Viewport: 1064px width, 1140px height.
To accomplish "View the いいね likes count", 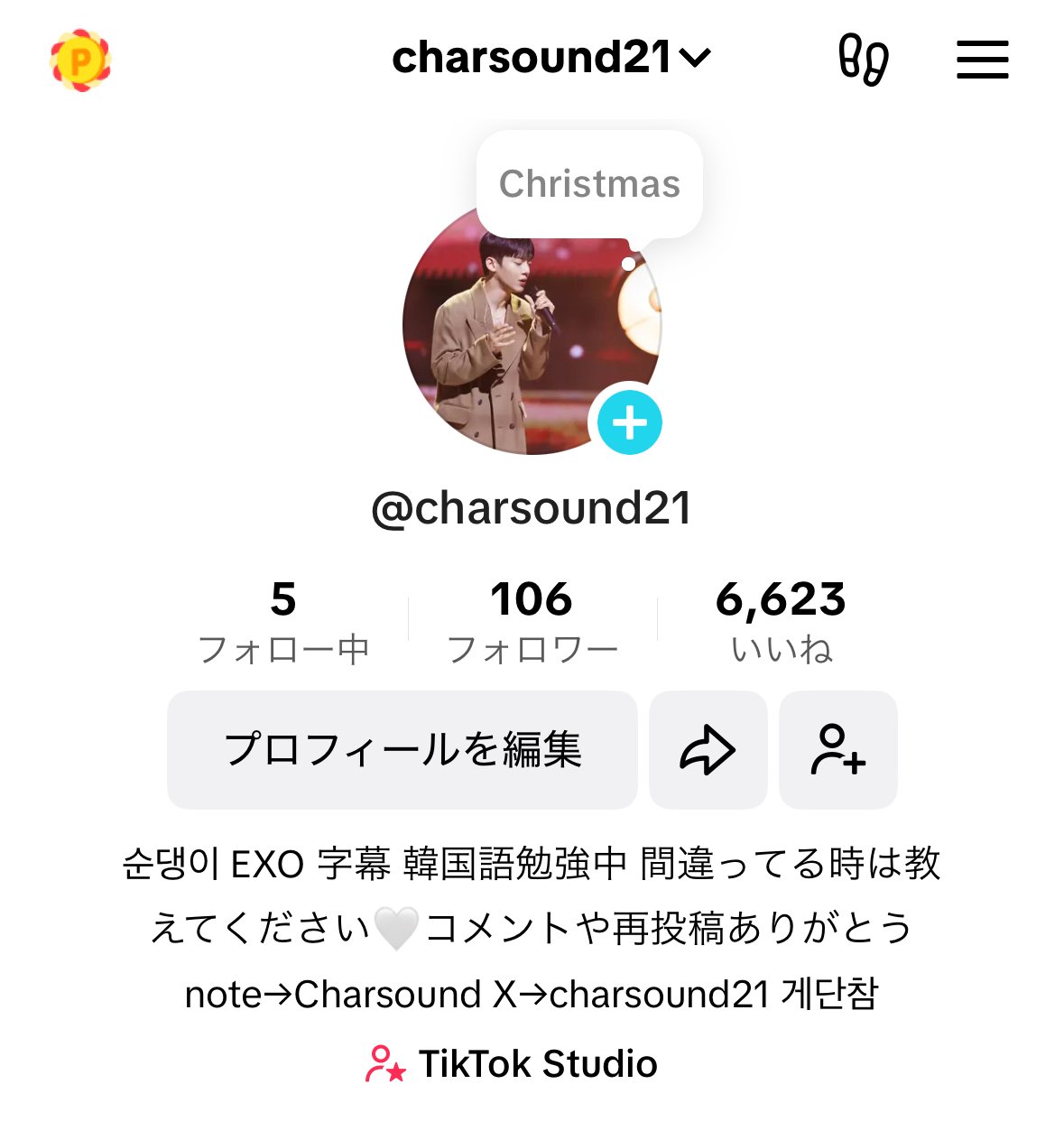I will tap(780, 618).
